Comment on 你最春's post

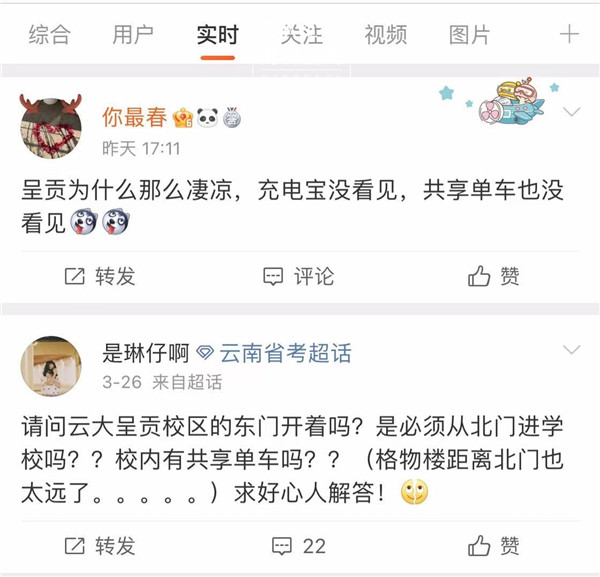(x=298, y=275)
